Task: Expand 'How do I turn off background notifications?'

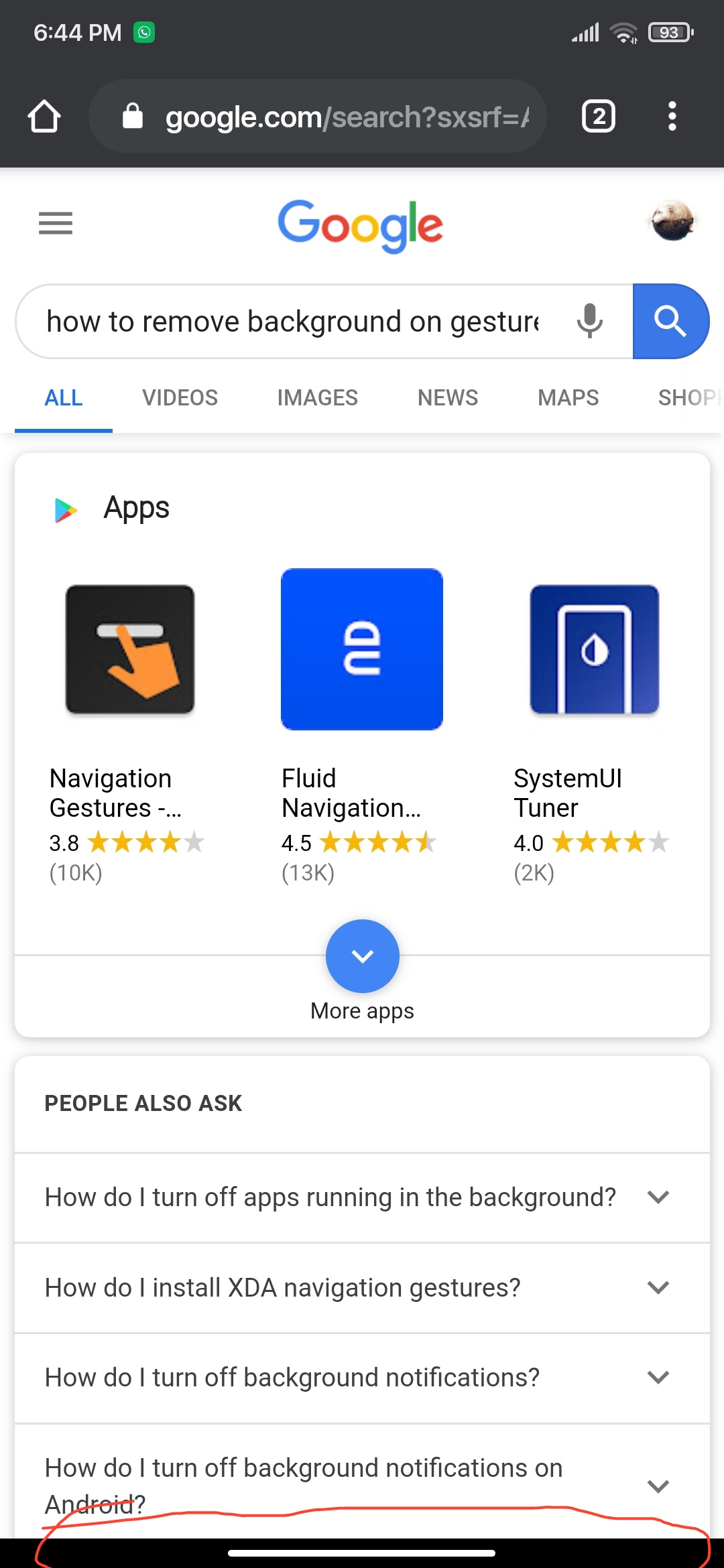Action: (x=362, y=1378)
